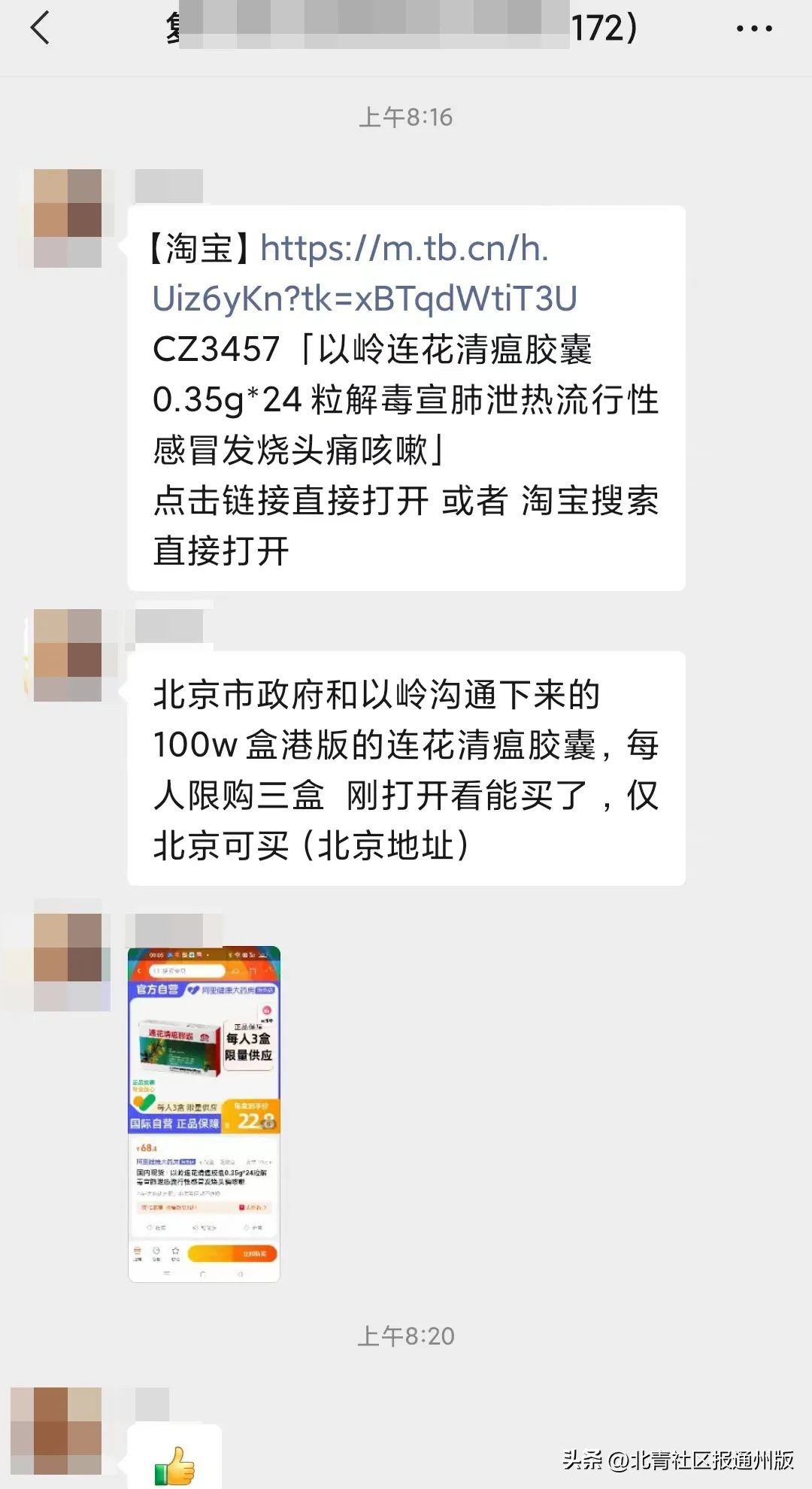
Task: Open chat options with the ellipsis icon
Action: (756, 30)
